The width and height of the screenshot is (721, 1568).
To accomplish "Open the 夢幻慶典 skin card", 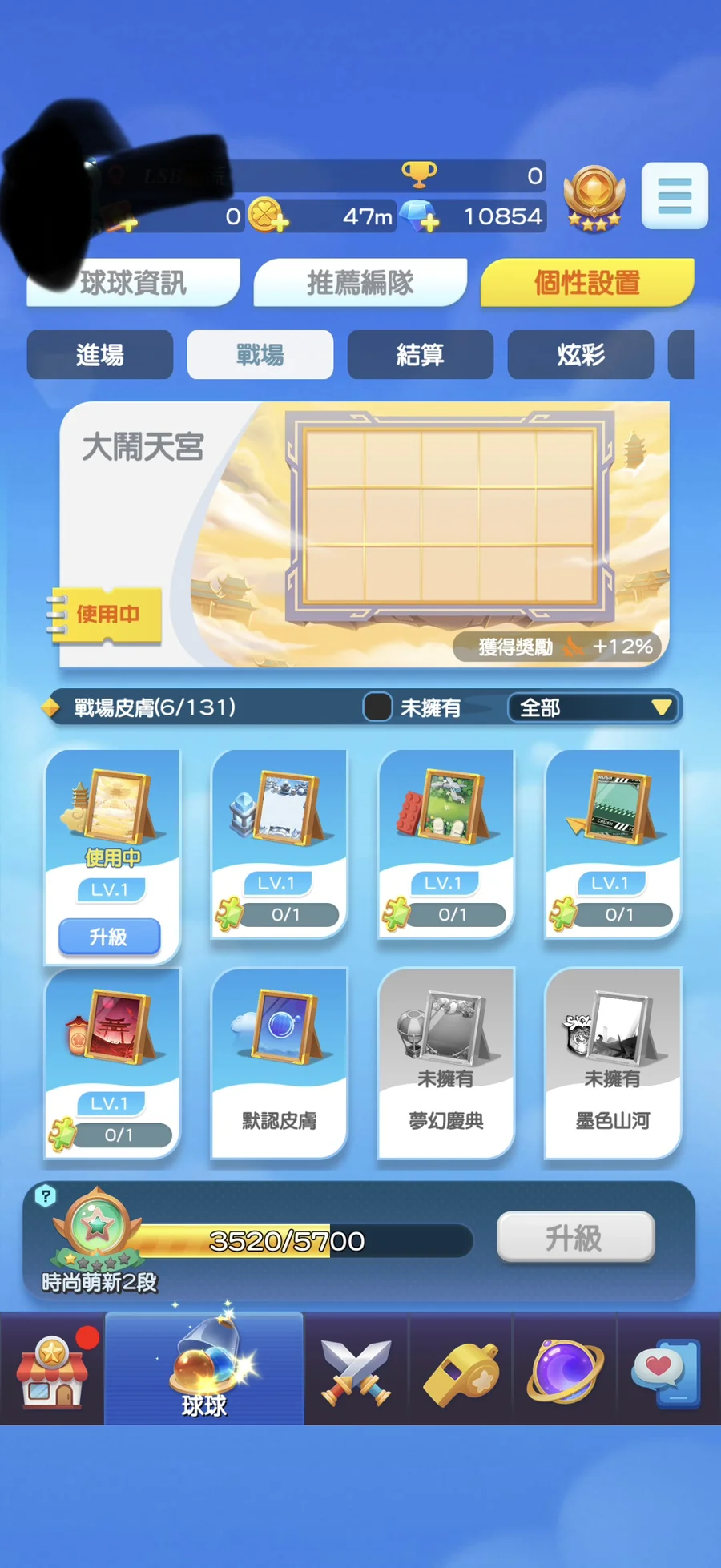I will (445, 1063).
